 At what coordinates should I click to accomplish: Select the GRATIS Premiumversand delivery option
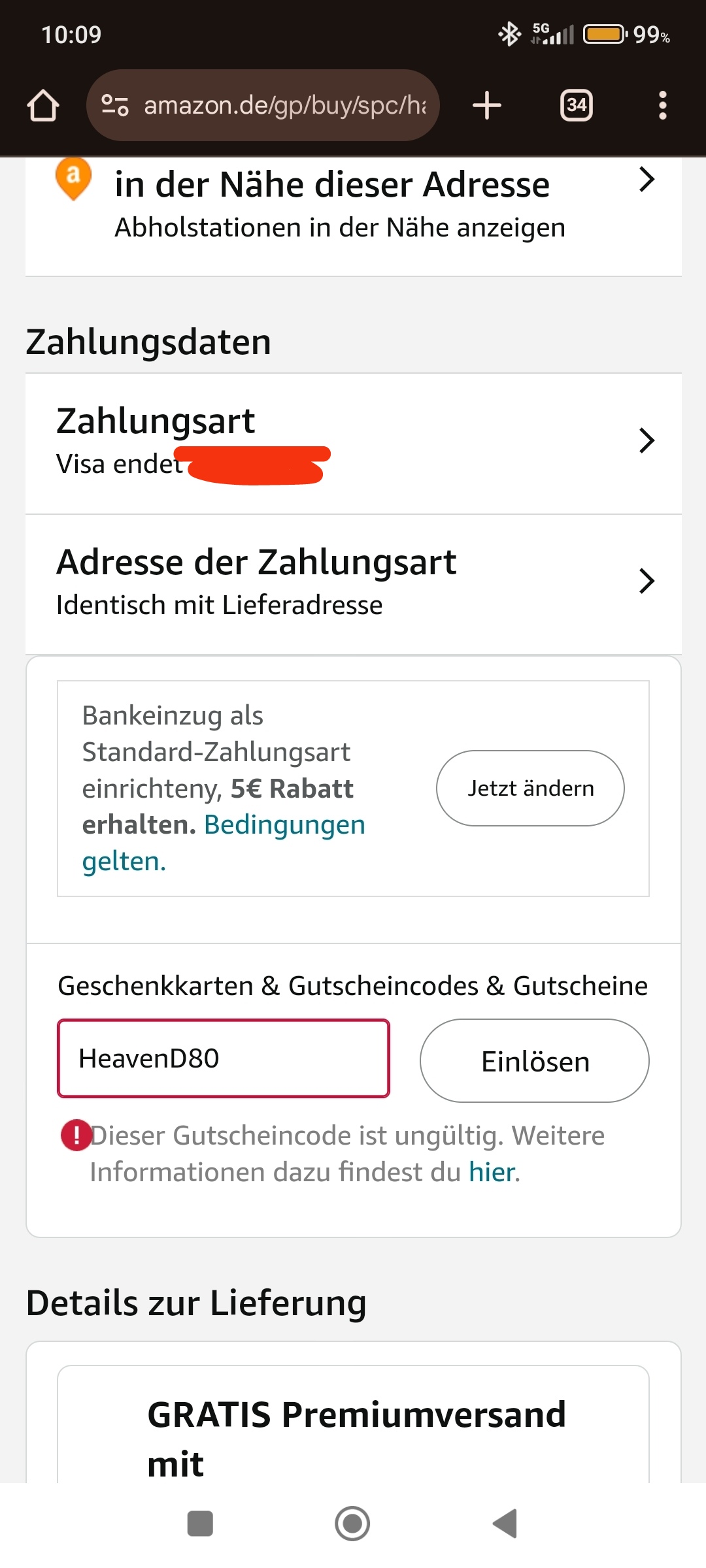point(353,1424)
